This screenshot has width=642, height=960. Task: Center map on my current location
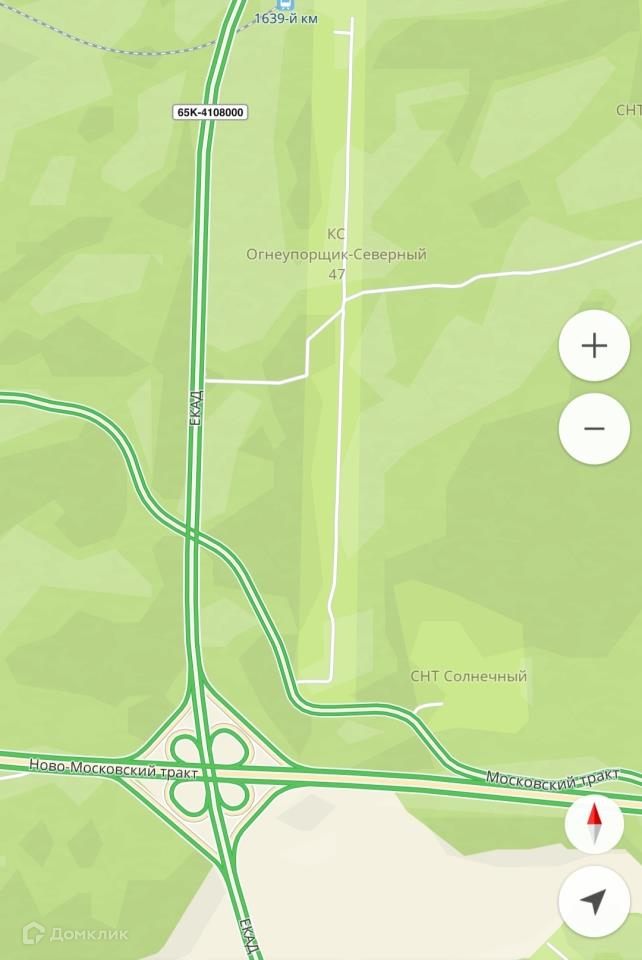pos(594,902)
